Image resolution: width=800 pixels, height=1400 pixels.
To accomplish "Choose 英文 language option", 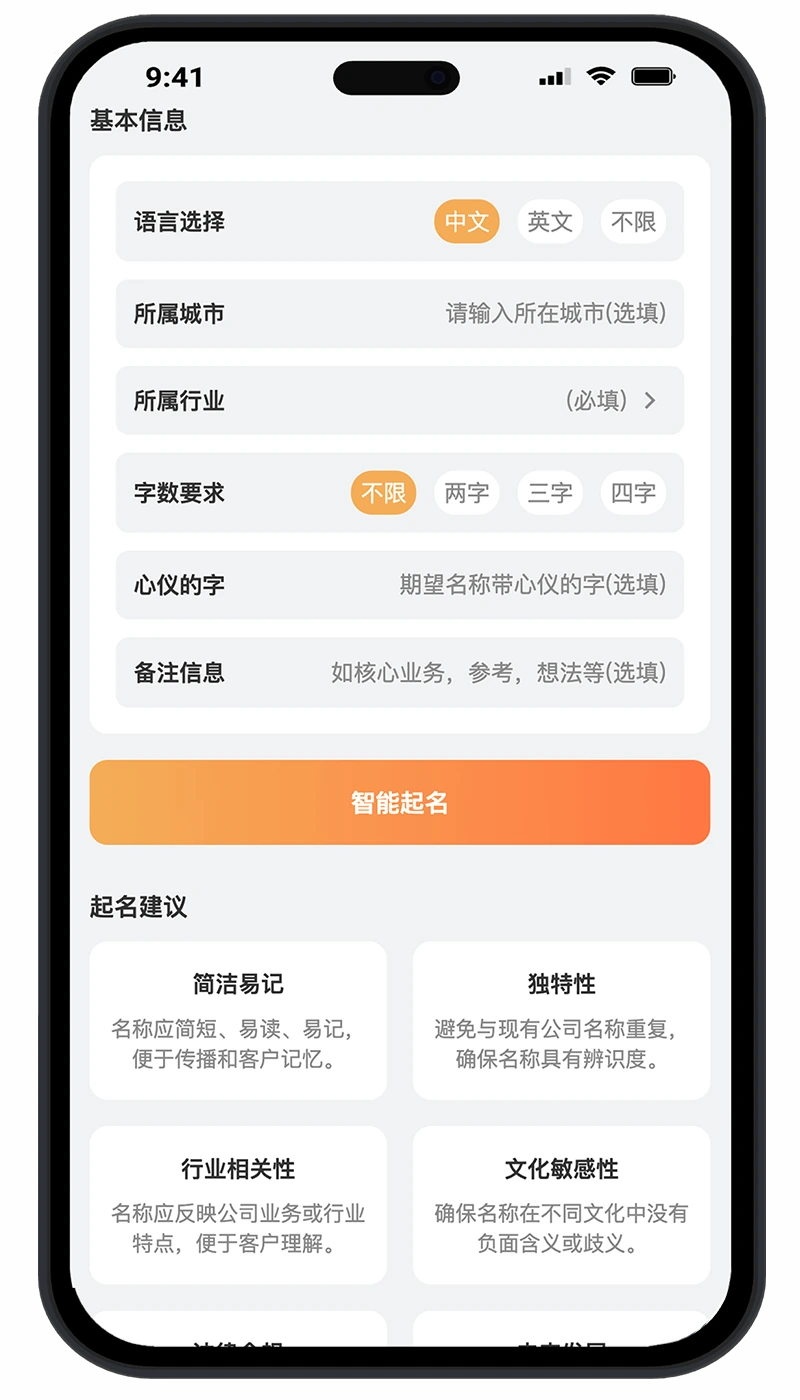I will (550, 222).
